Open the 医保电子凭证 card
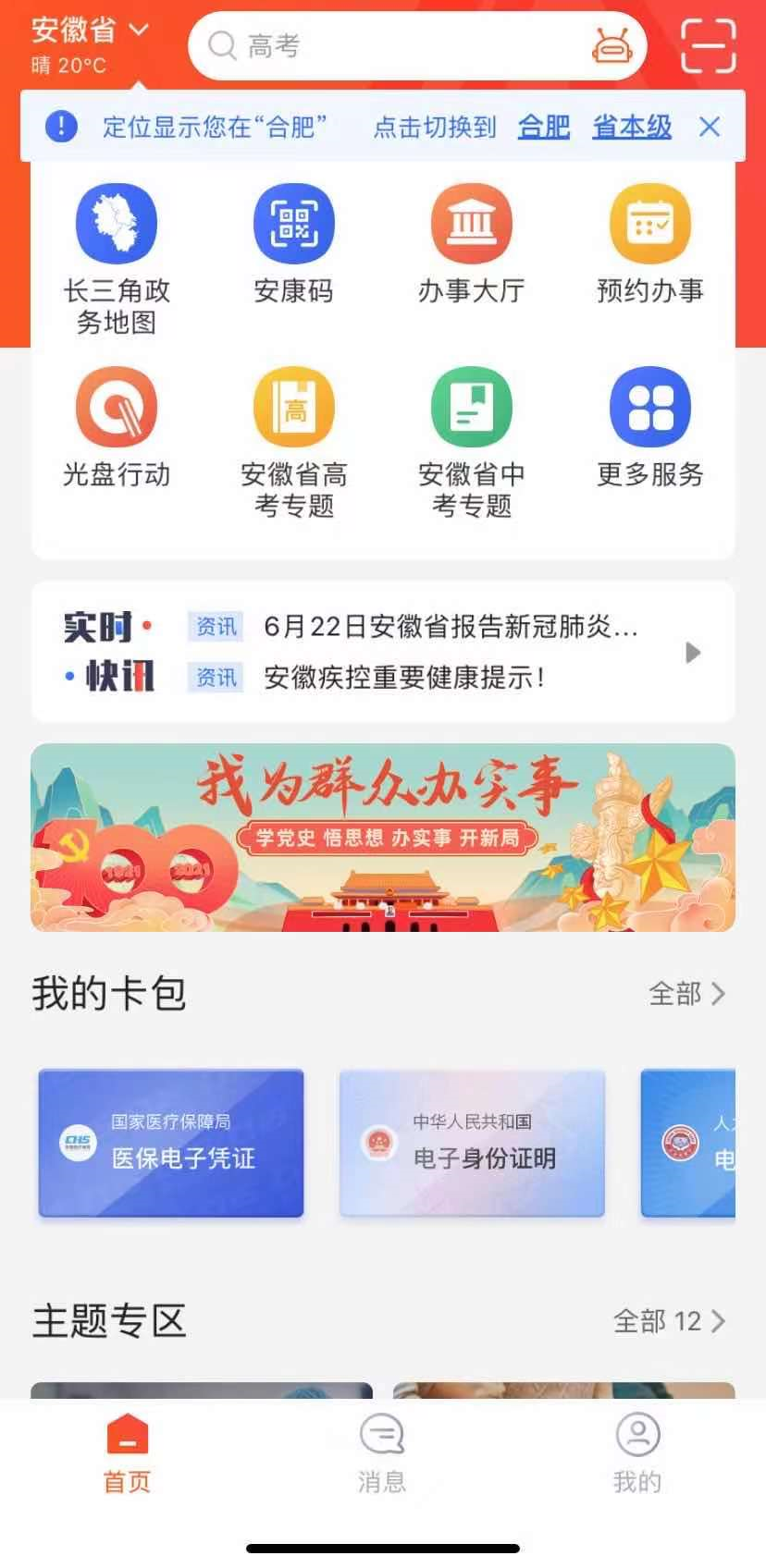 click(x=171, y=1143)
